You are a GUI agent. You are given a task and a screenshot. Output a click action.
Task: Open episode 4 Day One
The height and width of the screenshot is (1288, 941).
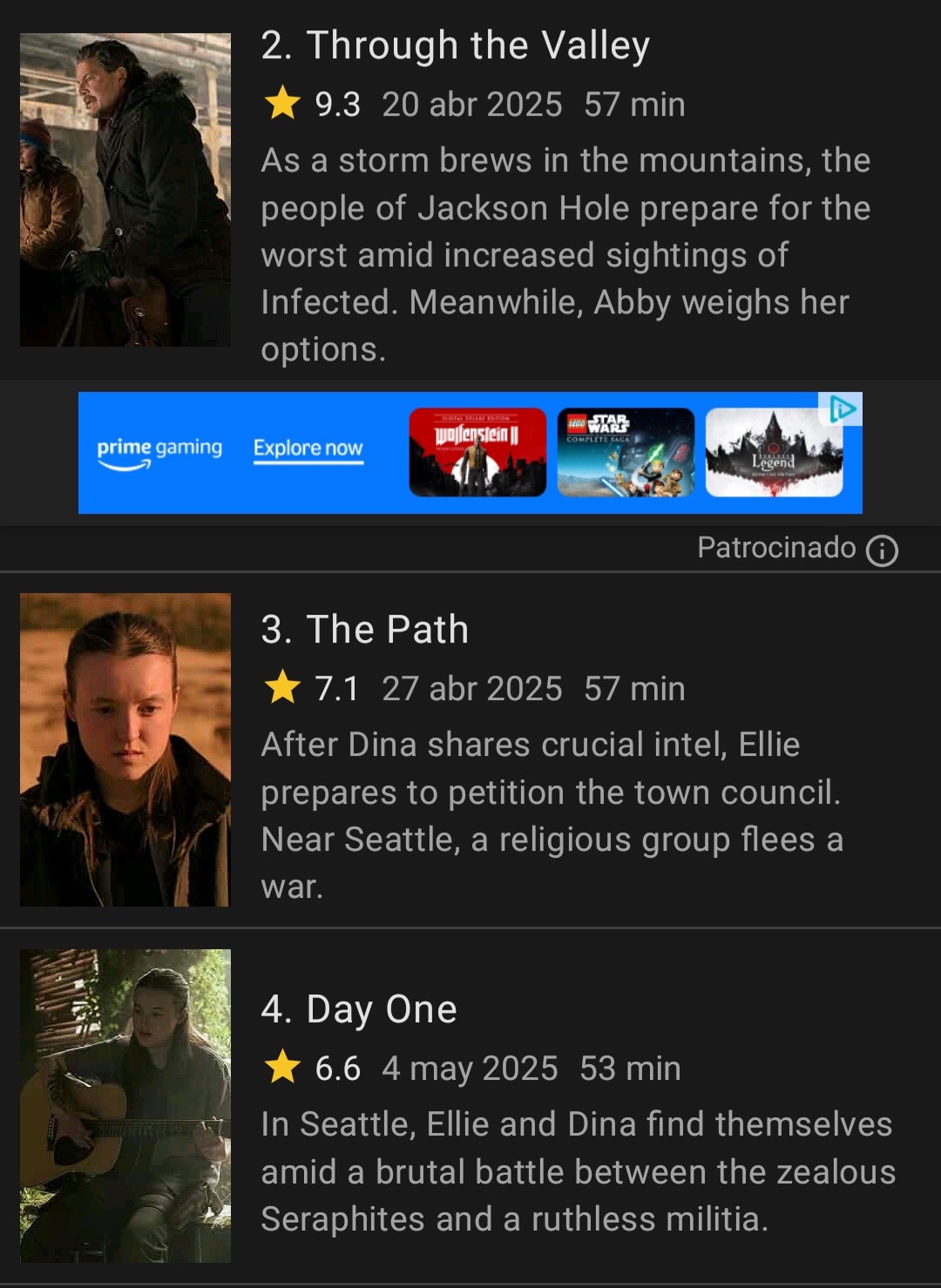tap(359, 1009)
